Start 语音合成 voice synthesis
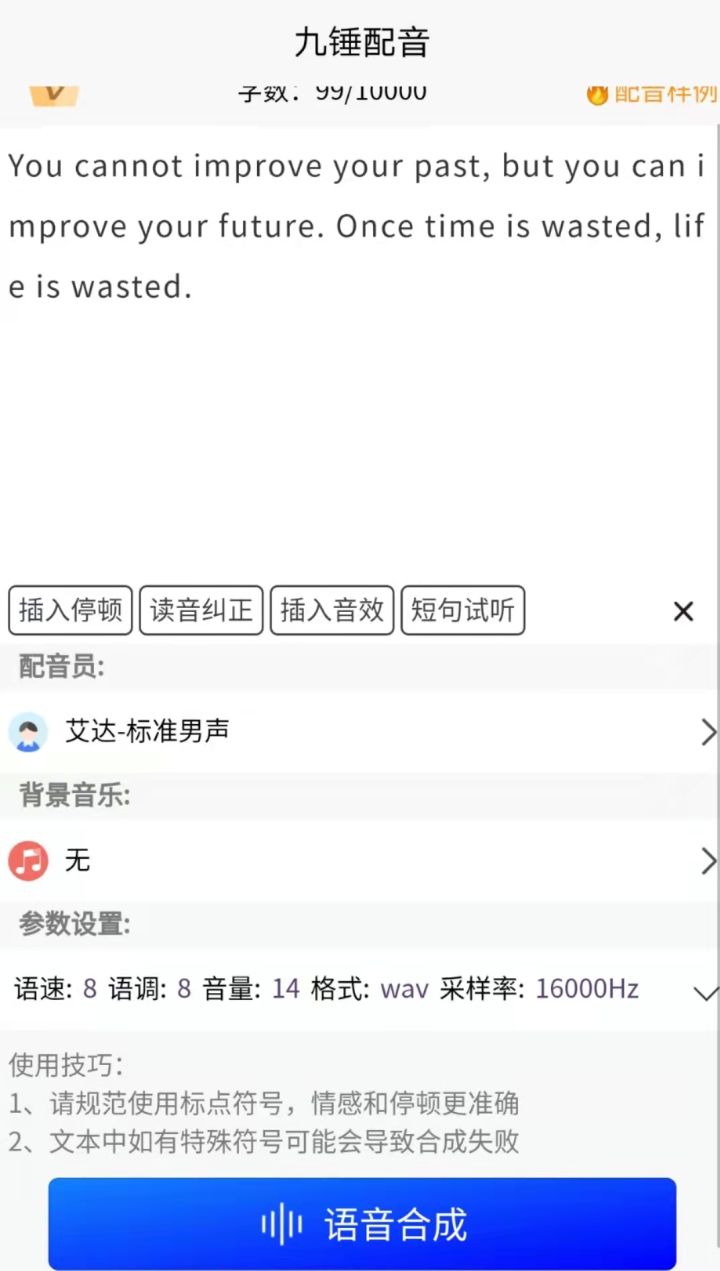Screen dimensions: 720x1271 (362, 1224)
